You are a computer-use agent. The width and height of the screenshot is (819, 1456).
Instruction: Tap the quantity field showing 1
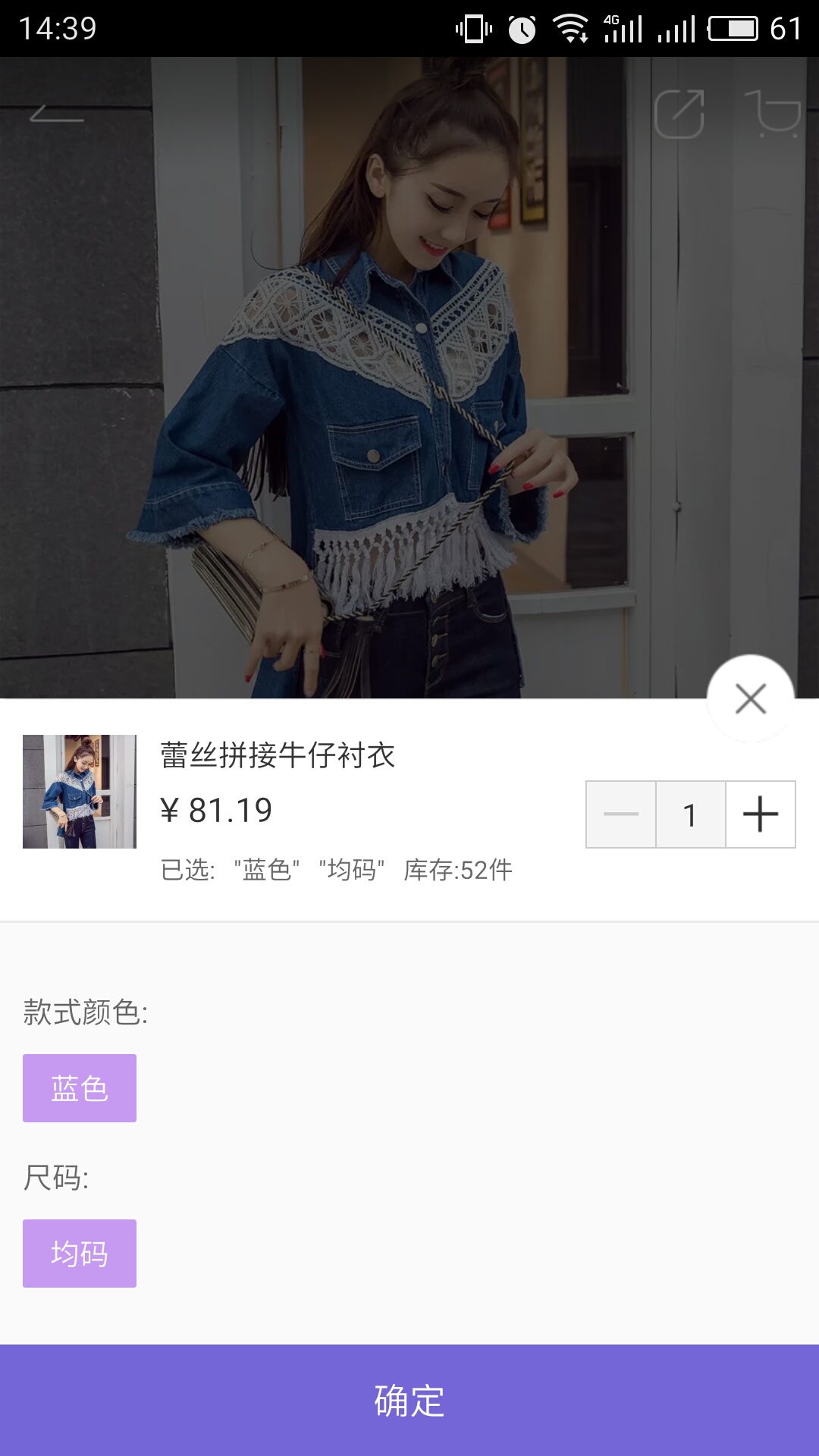[x=690, y=814]
